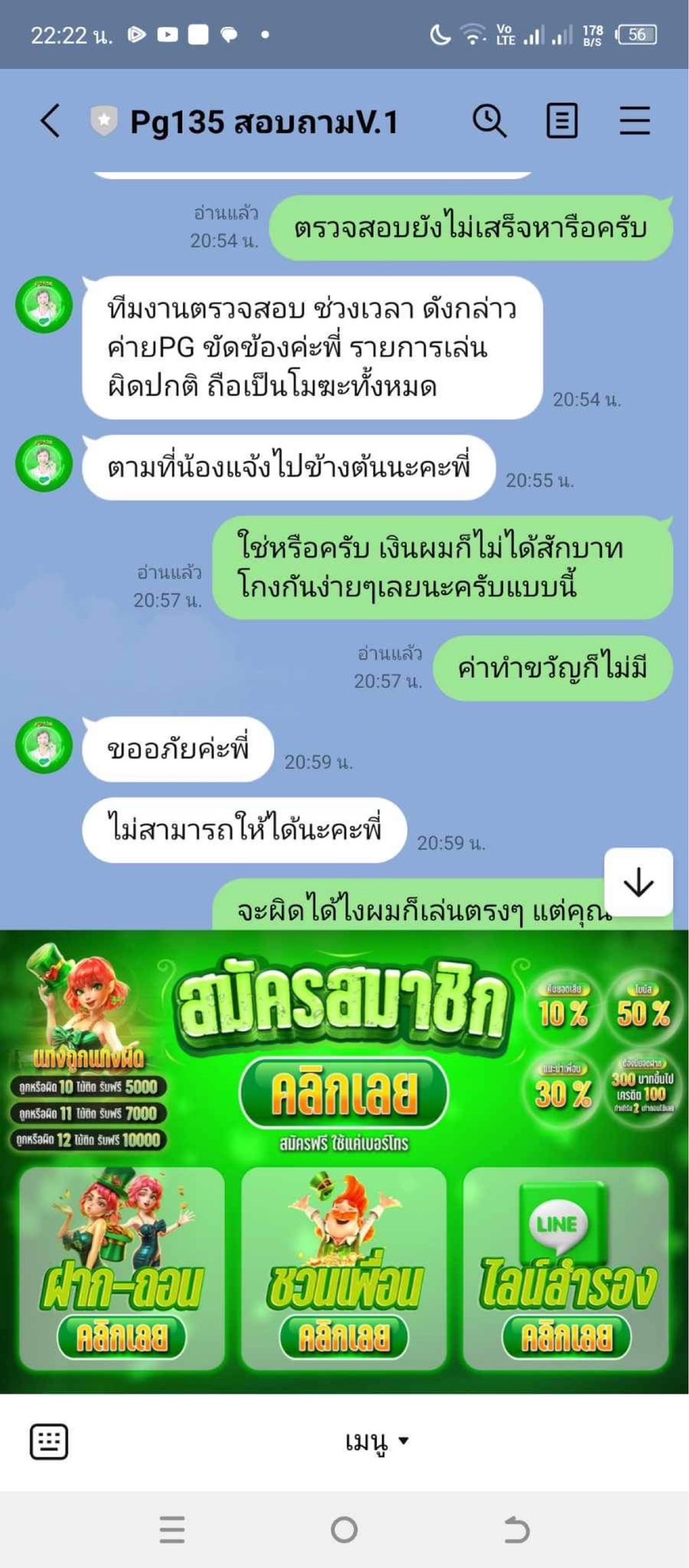Open the ชวนเพื่อน menu tile
This screenshot has width=689, height=1568.
point(344,1268)
